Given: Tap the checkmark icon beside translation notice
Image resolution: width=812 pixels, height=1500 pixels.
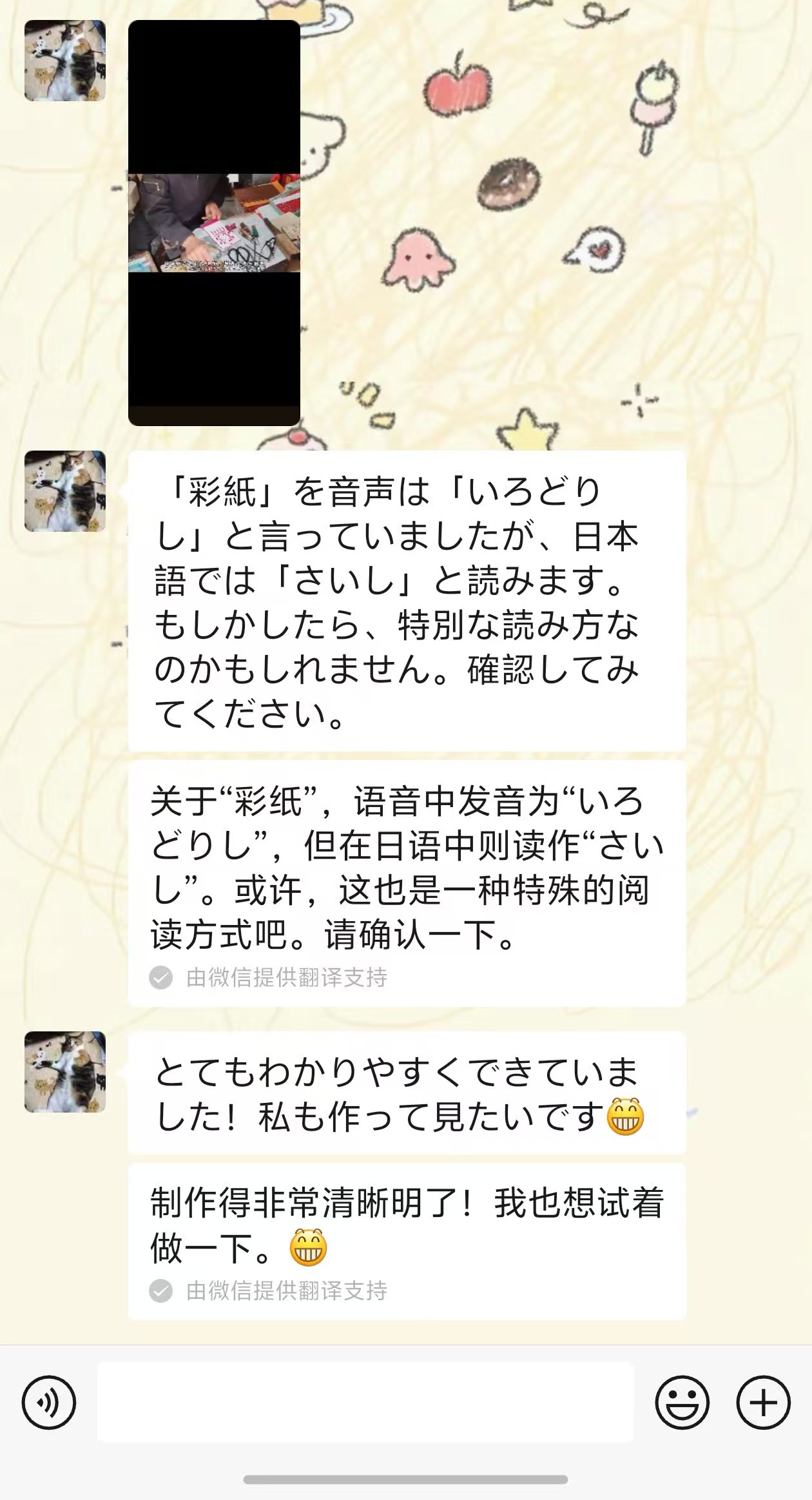Looking at the screenshot, I should [x=160, y=978].
